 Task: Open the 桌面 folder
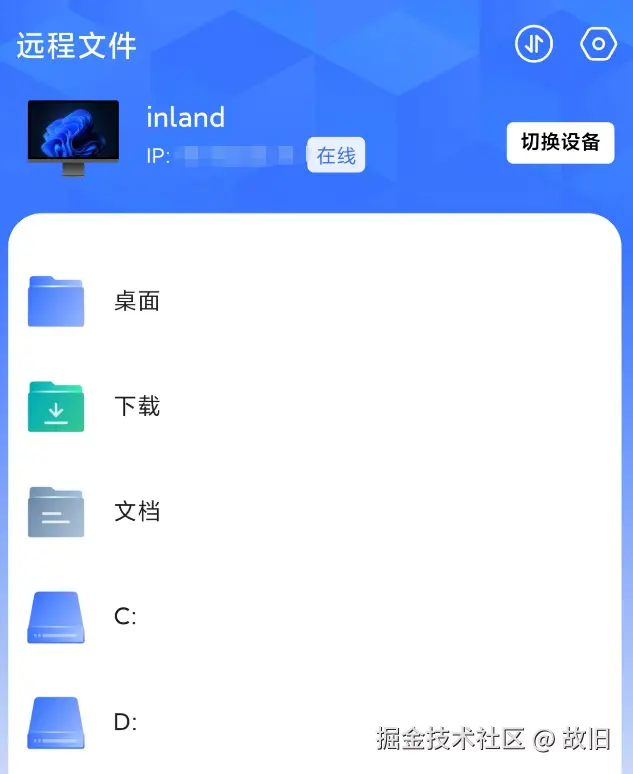pos(137,302)
